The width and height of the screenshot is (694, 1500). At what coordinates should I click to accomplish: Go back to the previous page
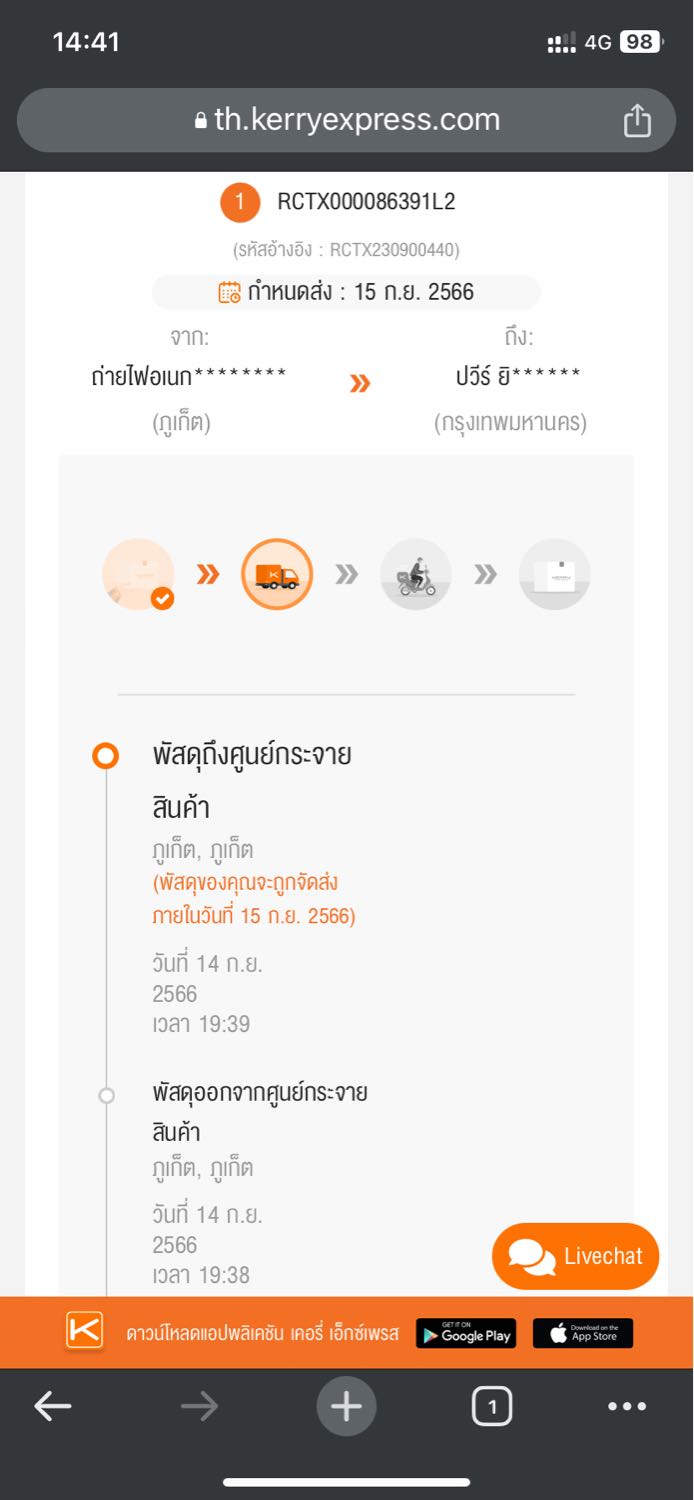point(53,1407)
